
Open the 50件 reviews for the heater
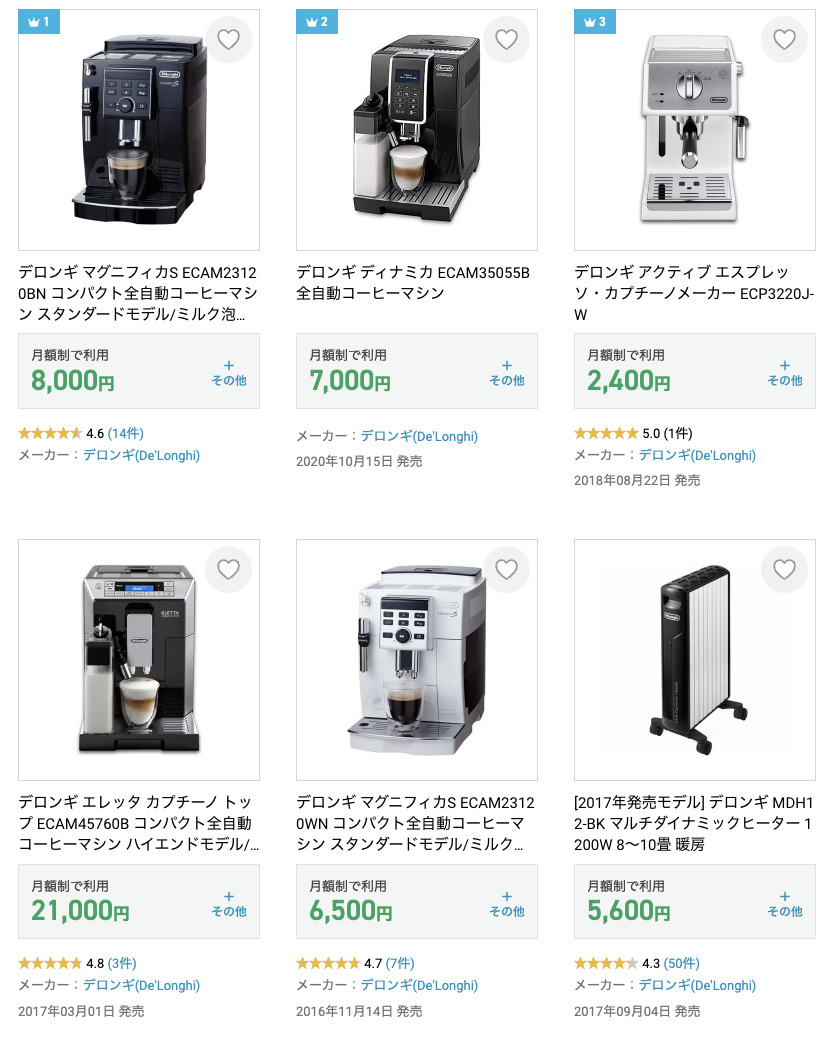682,963
